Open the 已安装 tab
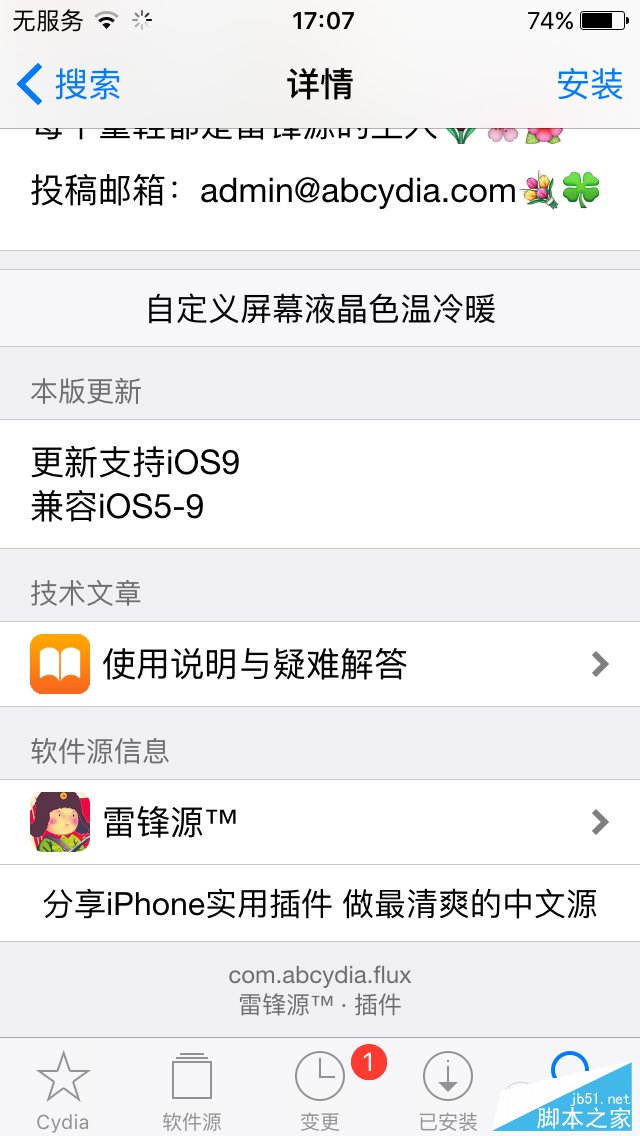The height and width of the screenshot is (1136, 640). [x=448, y=1088]
